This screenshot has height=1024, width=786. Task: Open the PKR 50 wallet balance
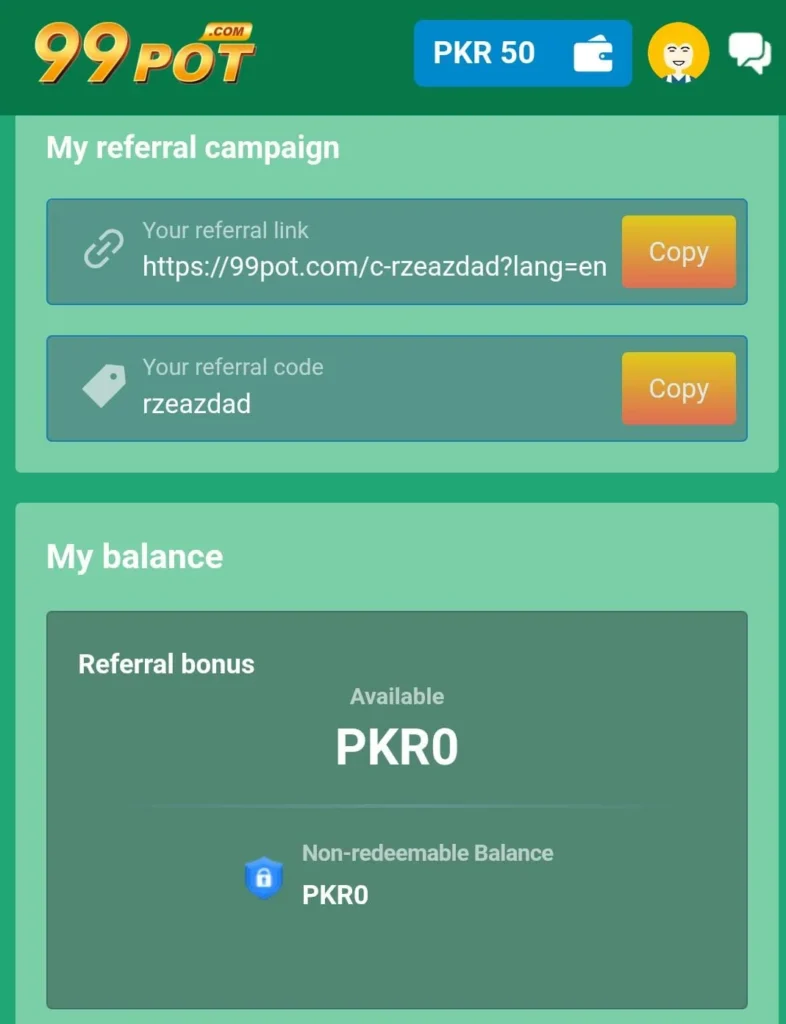[x=522, y=53]
